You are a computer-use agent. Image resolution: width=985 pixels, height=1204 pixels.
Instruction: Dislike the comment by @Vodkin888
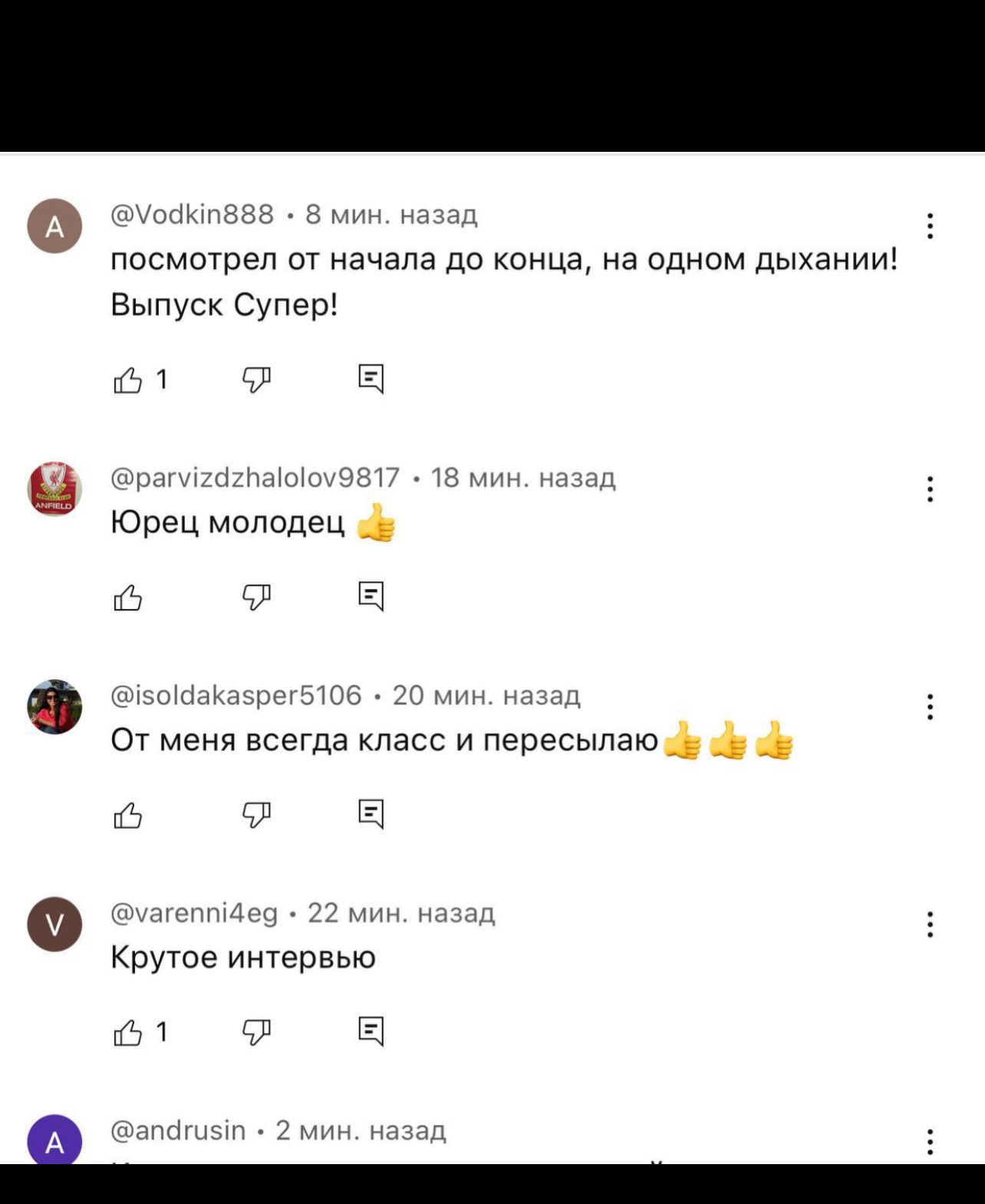point(256,380)
